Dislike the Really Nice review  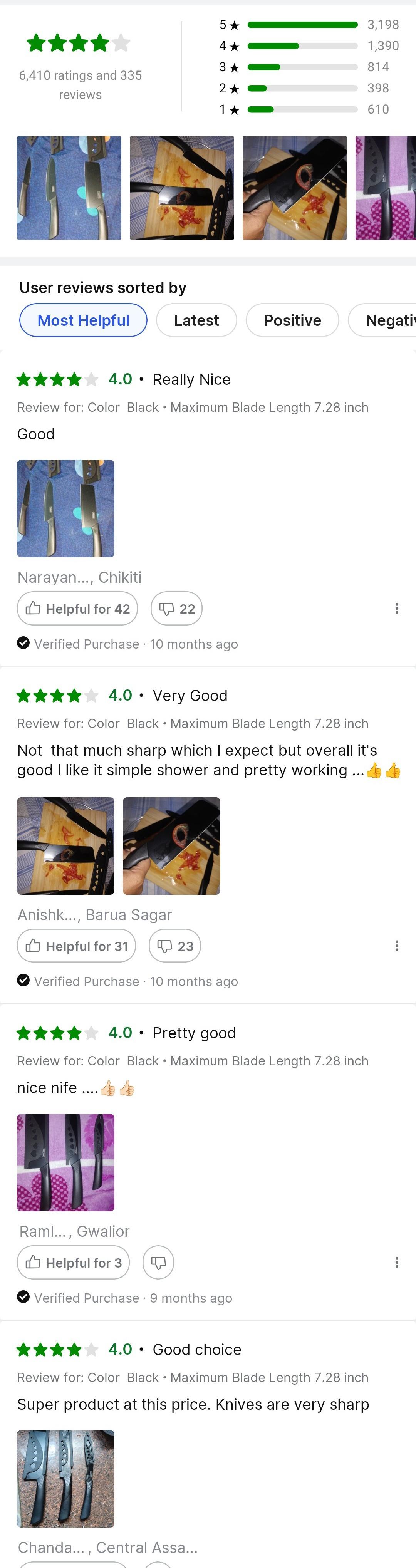point(177,609)
